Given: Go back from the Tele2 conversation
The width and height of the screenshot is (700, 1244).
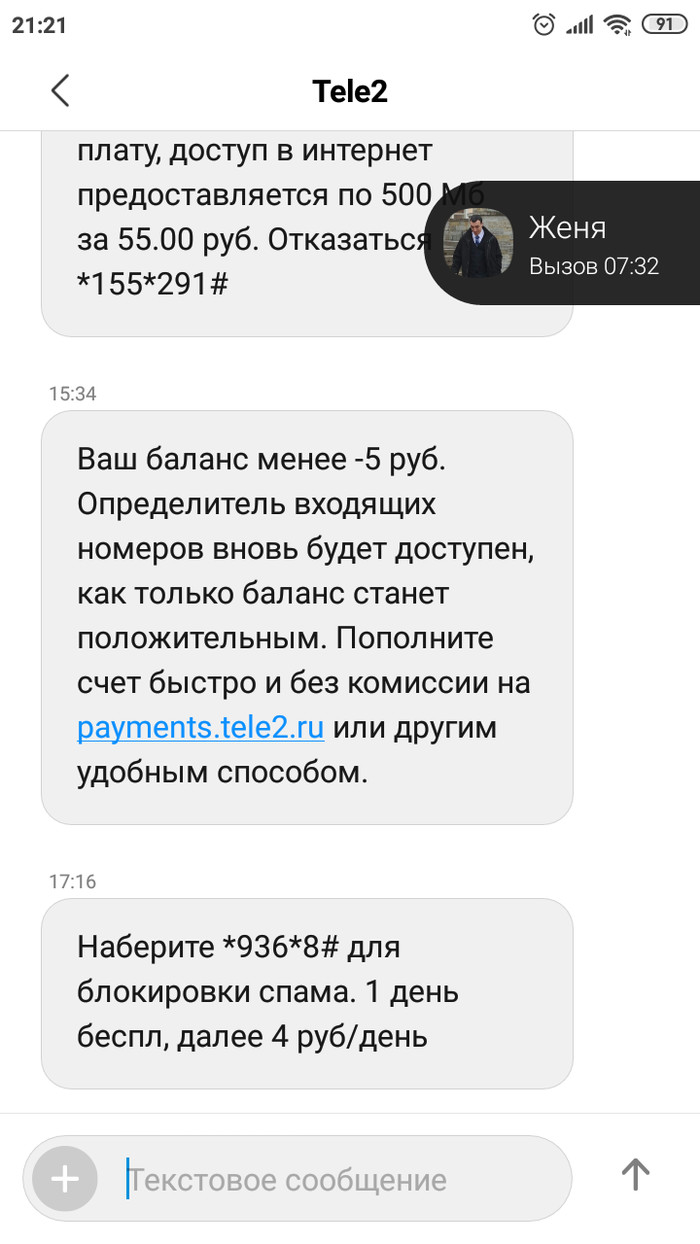Looking at the screenshot, I should tap(60, 91).
